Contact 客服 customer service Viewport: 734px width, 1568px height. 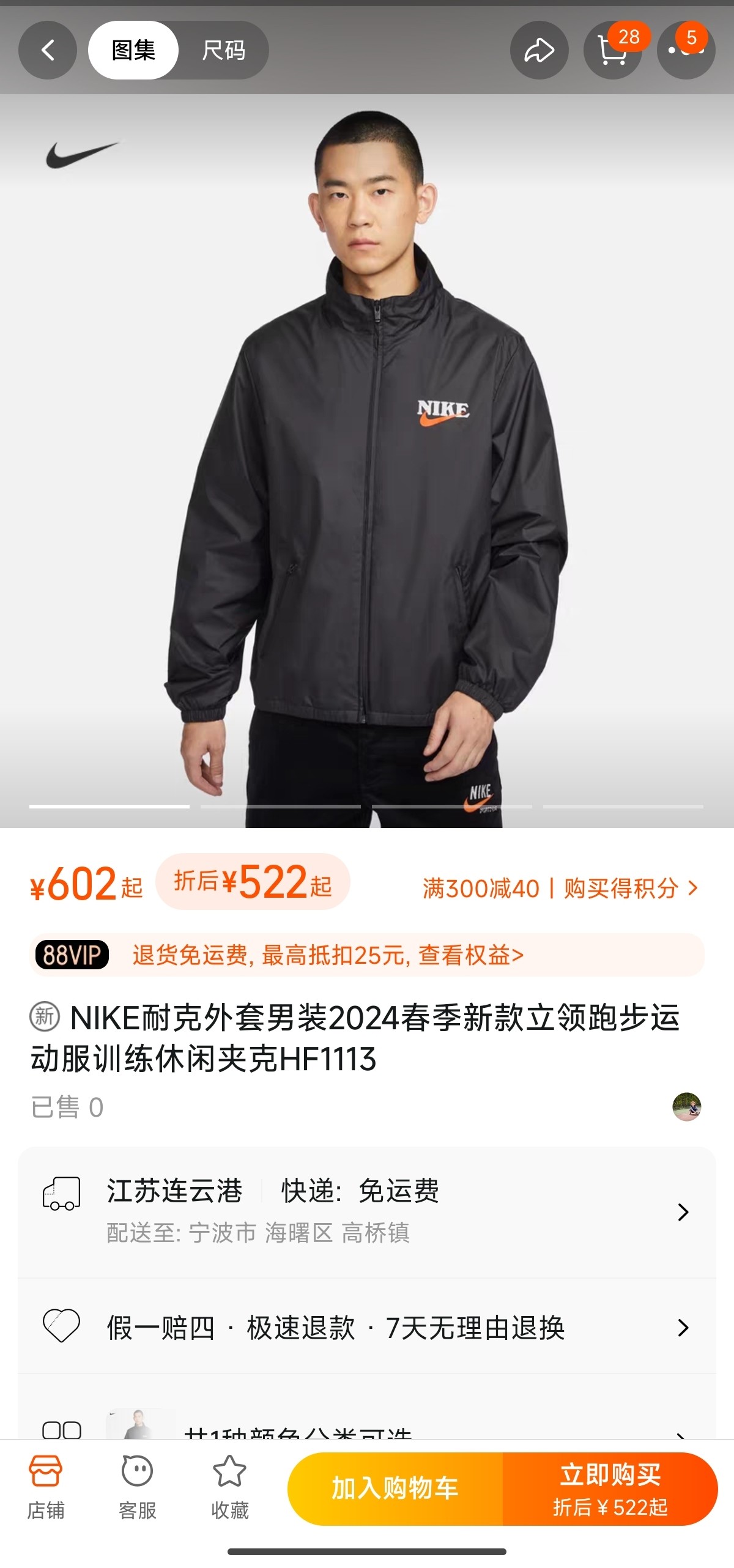[138, 1487]
